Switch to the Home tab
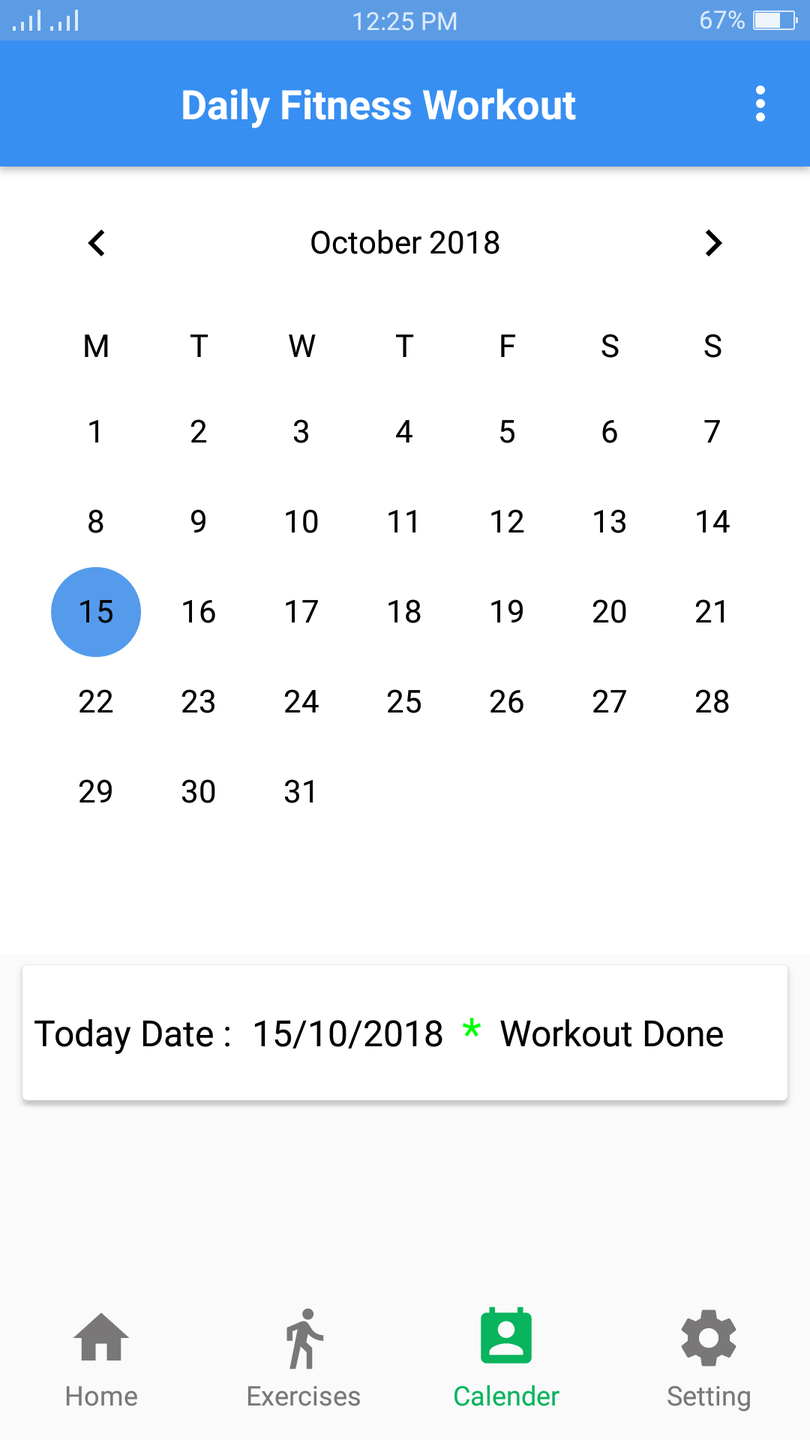 (x=101, y=1358)
